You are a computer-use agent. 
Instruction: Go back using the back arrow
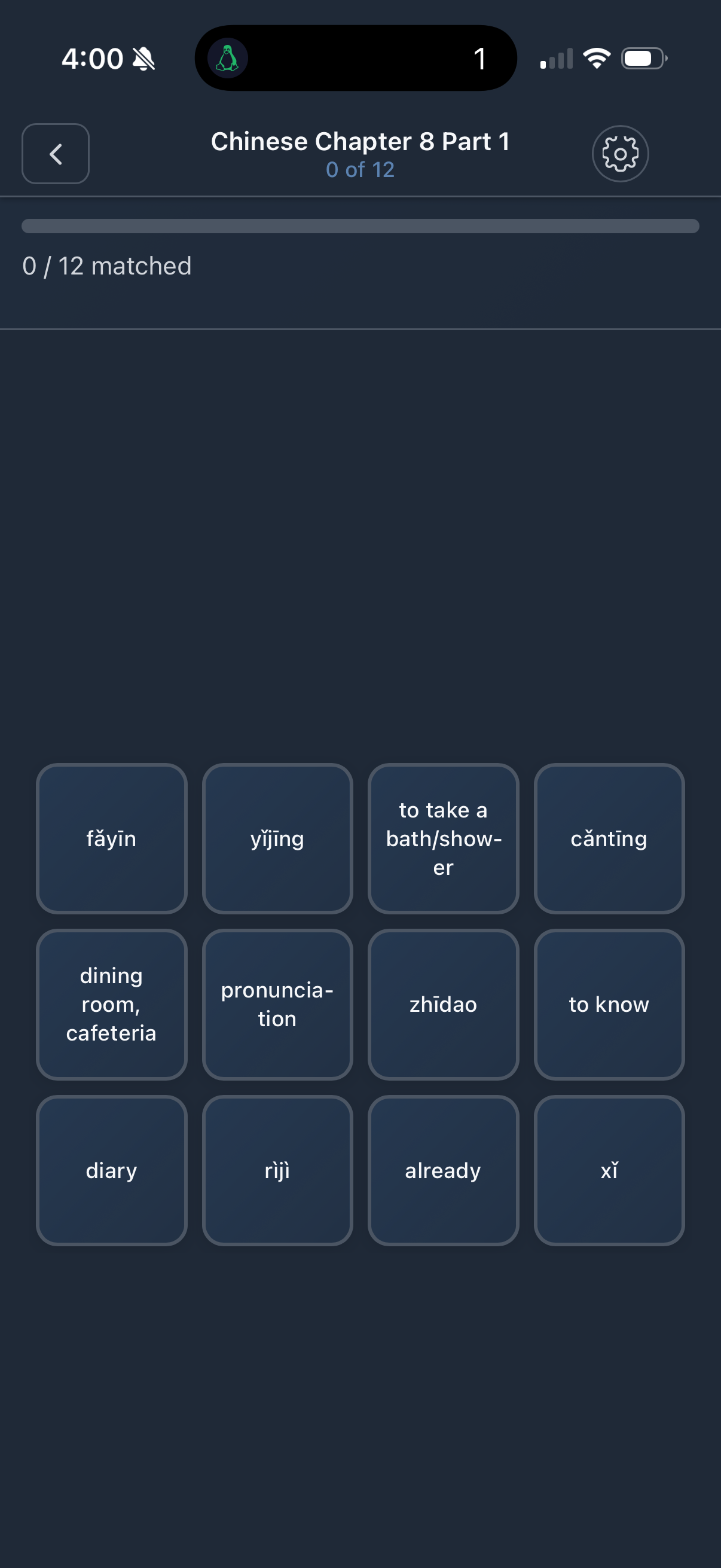click(56, 153)
